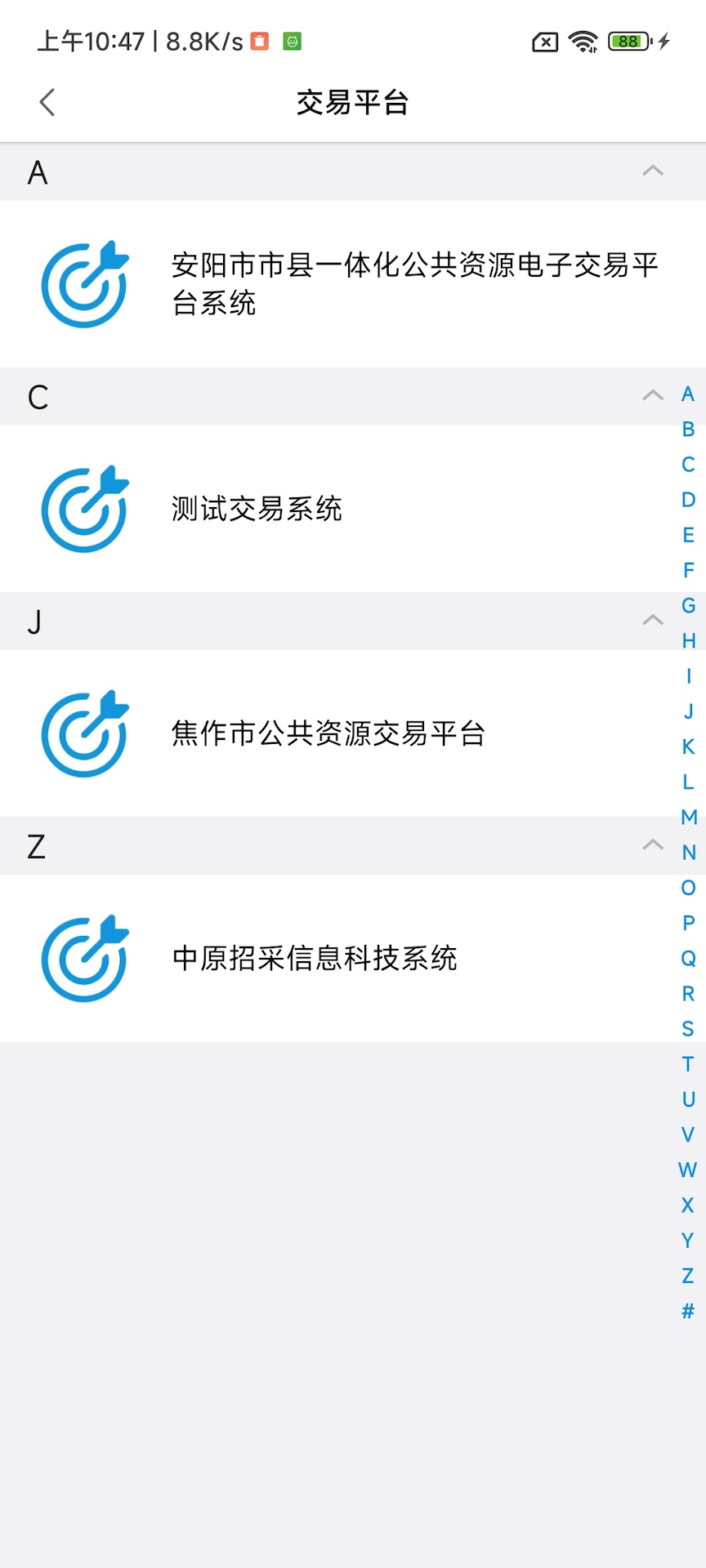706x1568 pixels.
Task: Collapse section Z with its chevron
Action: click(x=651, y=844)
